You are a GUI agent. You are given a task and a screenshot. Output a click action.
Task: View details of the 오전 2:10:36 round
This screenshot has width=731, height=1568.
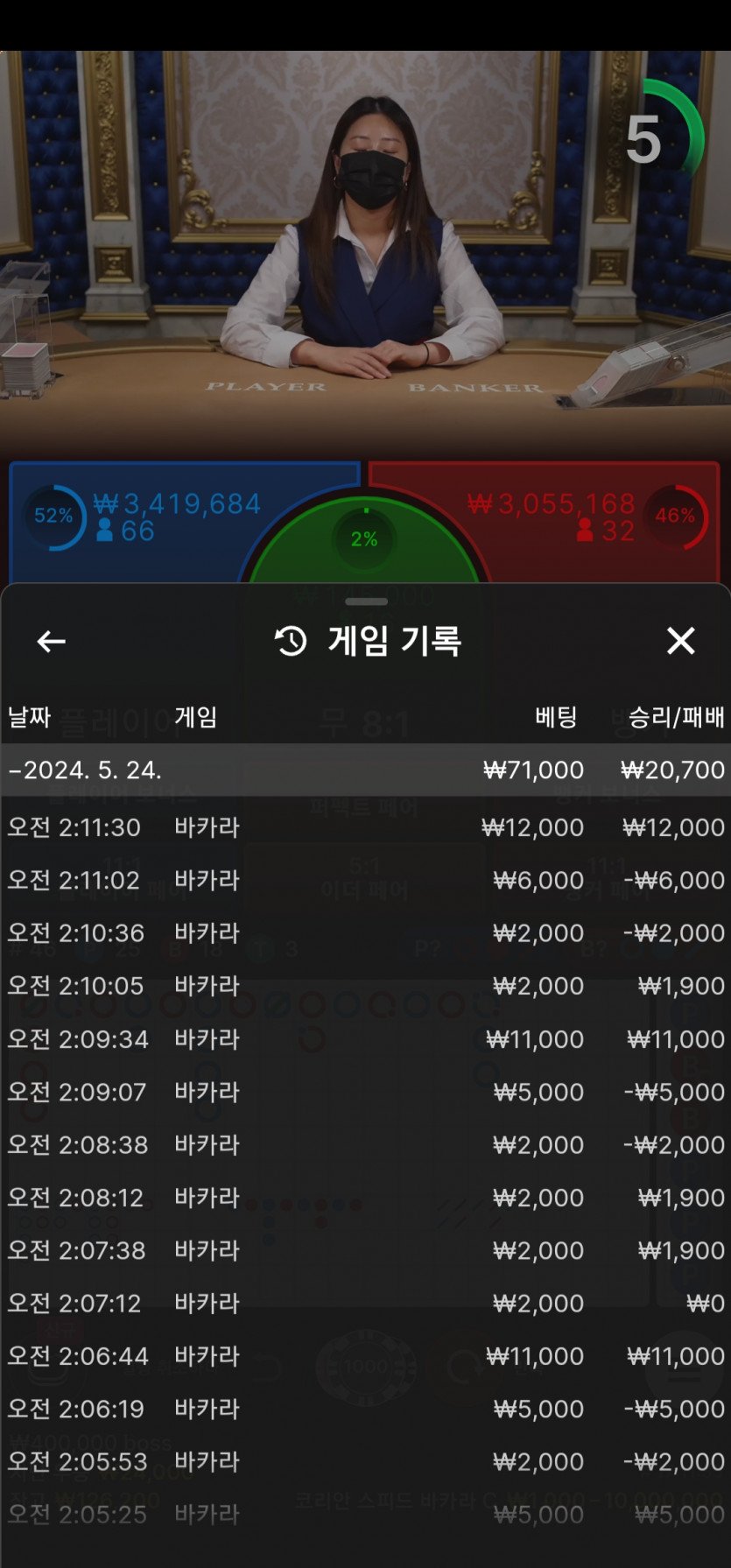[365, 933]
